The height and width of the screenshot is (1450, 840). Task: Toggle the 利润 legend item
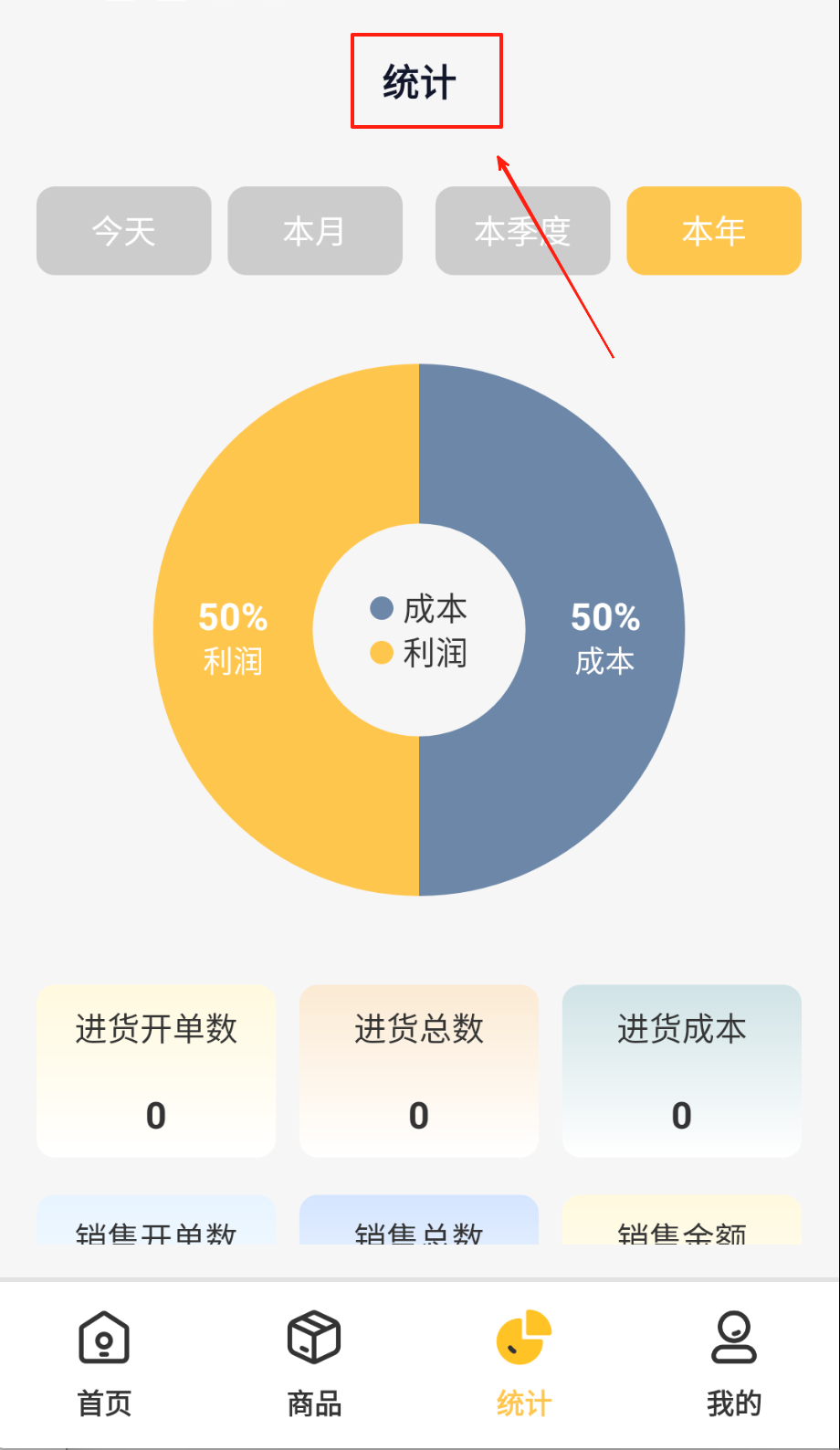tap(419, 653)
